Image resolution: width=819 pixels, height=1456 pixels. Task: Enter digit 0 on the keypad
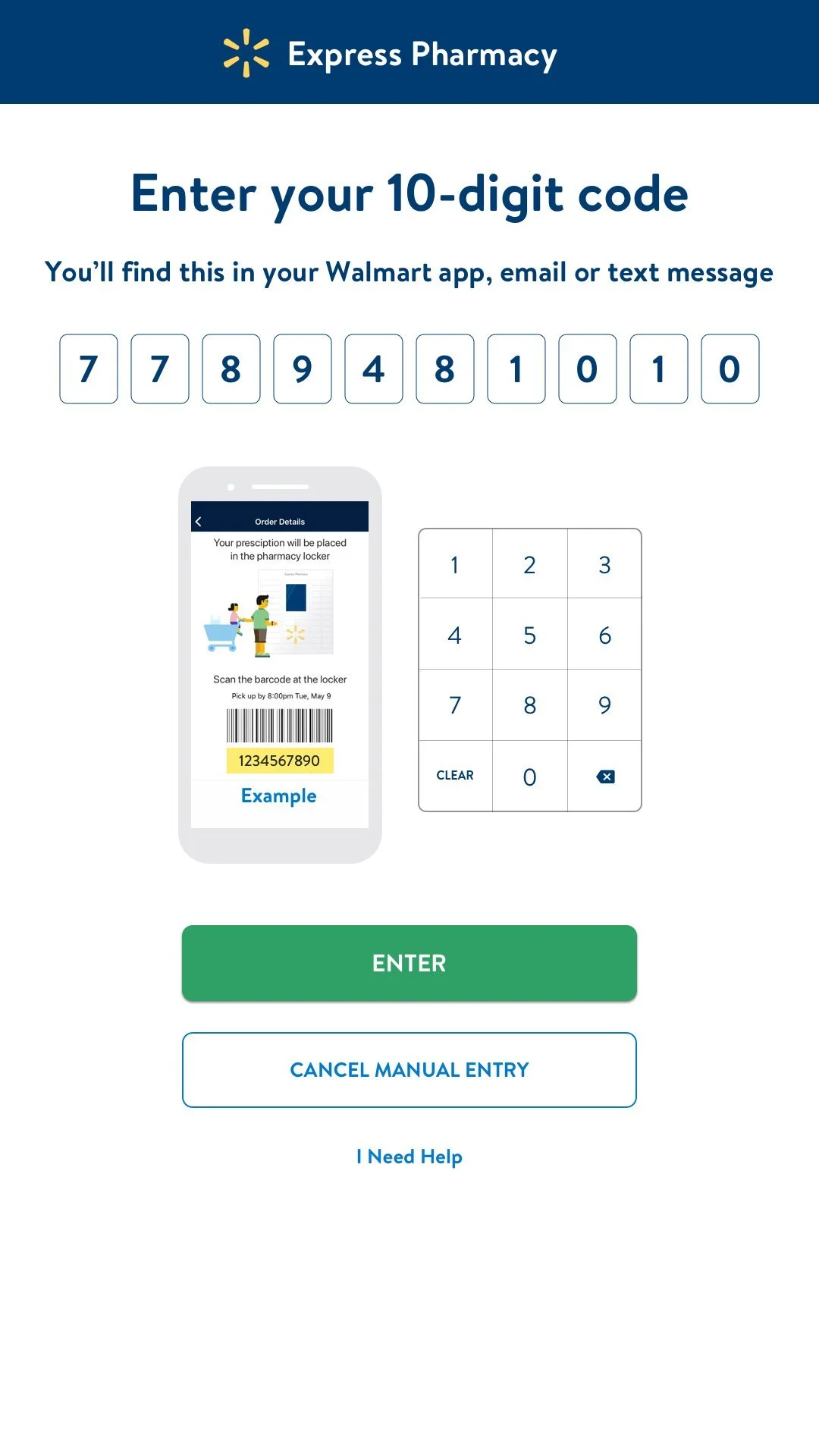point(530,776)
